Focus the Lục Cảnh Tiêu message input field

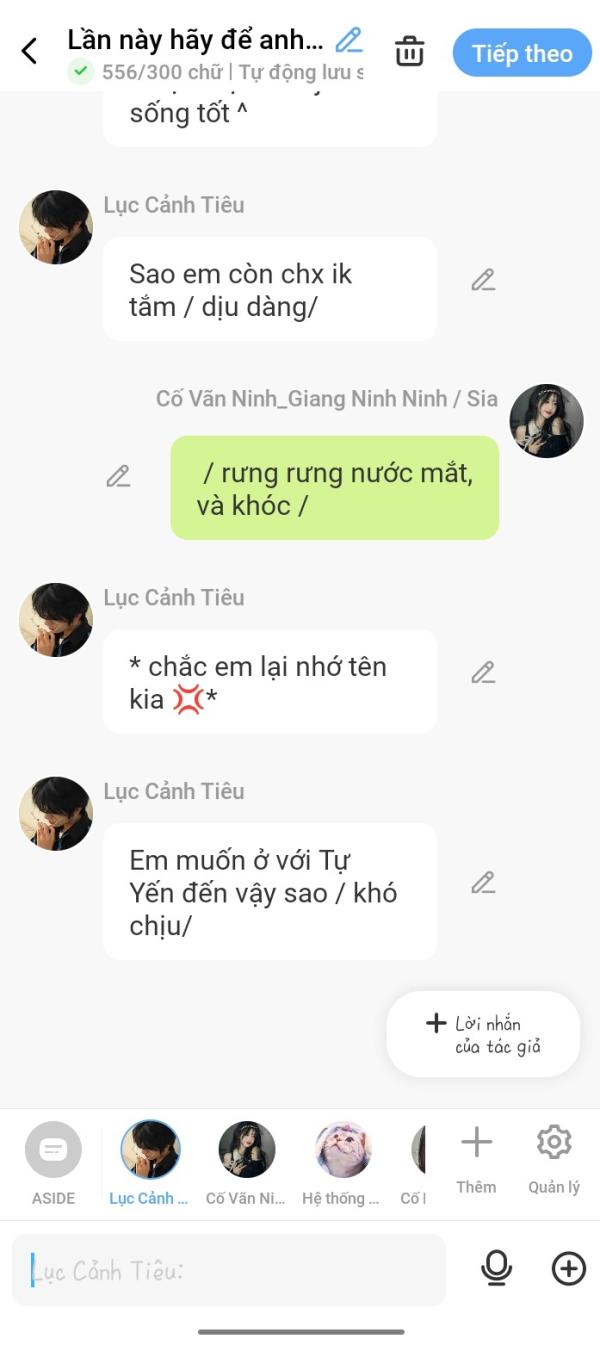(228, 1270)
